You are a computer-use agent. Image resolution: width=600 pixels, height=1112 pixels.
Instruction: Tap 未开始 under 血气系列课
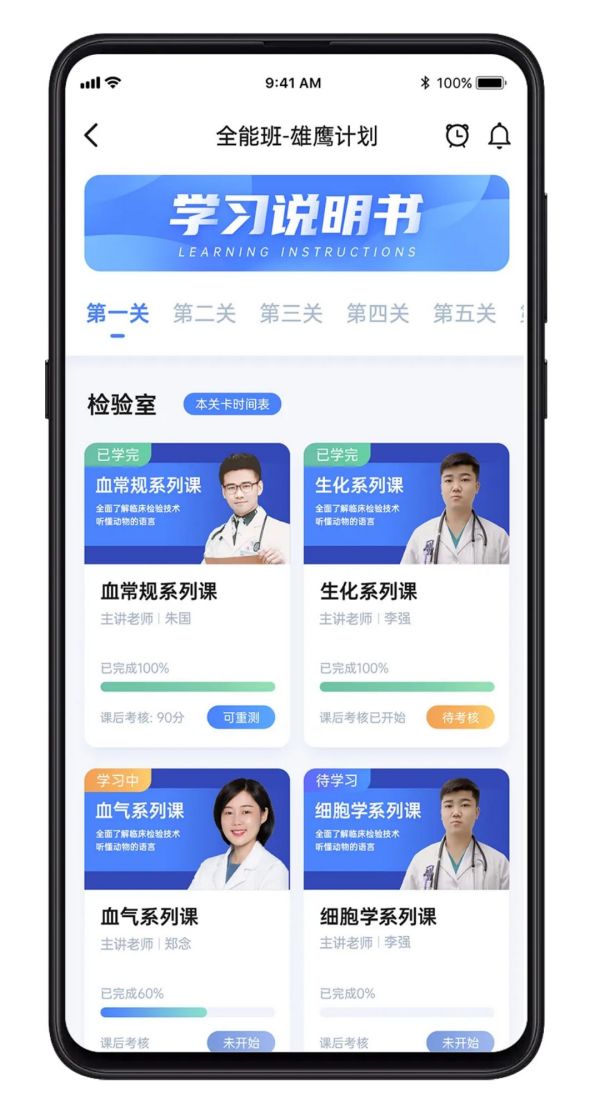click(241, 1042)
